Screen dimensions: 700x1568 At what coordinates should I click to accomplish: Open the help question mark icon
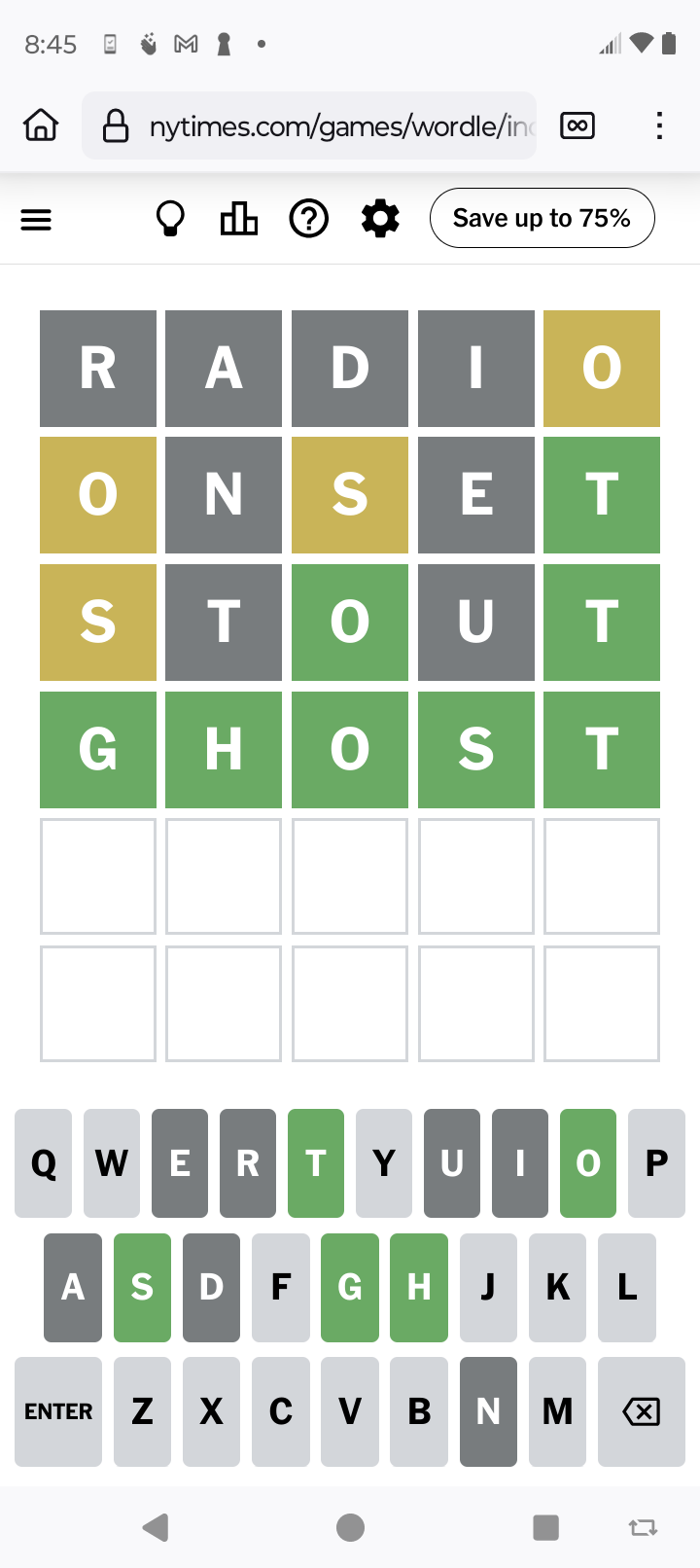point(309,219)
